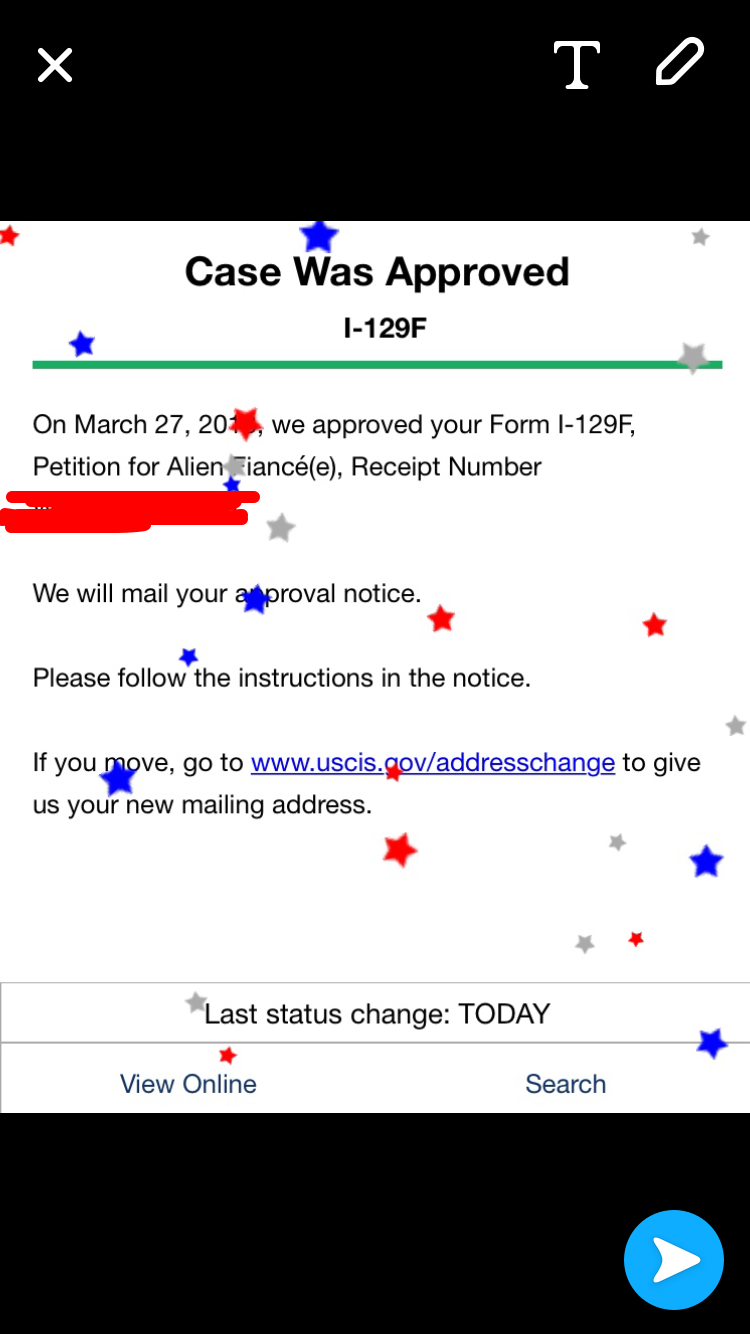
Task: Send the snap with blue arrow
Action: coord(674,1260)
